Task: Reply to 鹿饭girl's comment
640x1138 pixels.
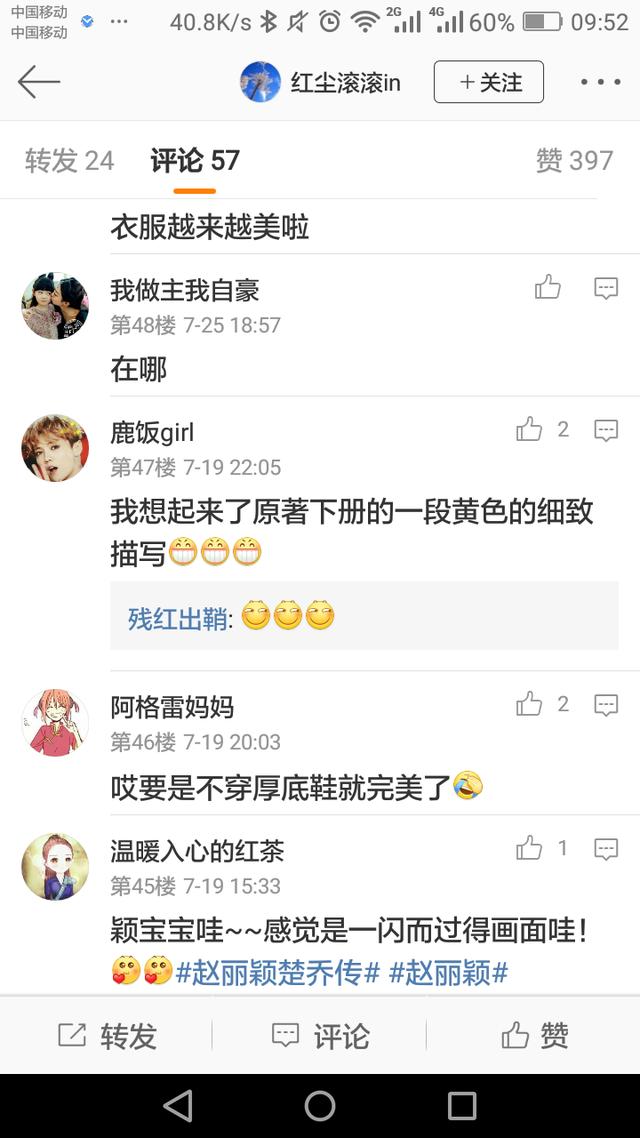Action: [x=606, y=431]
